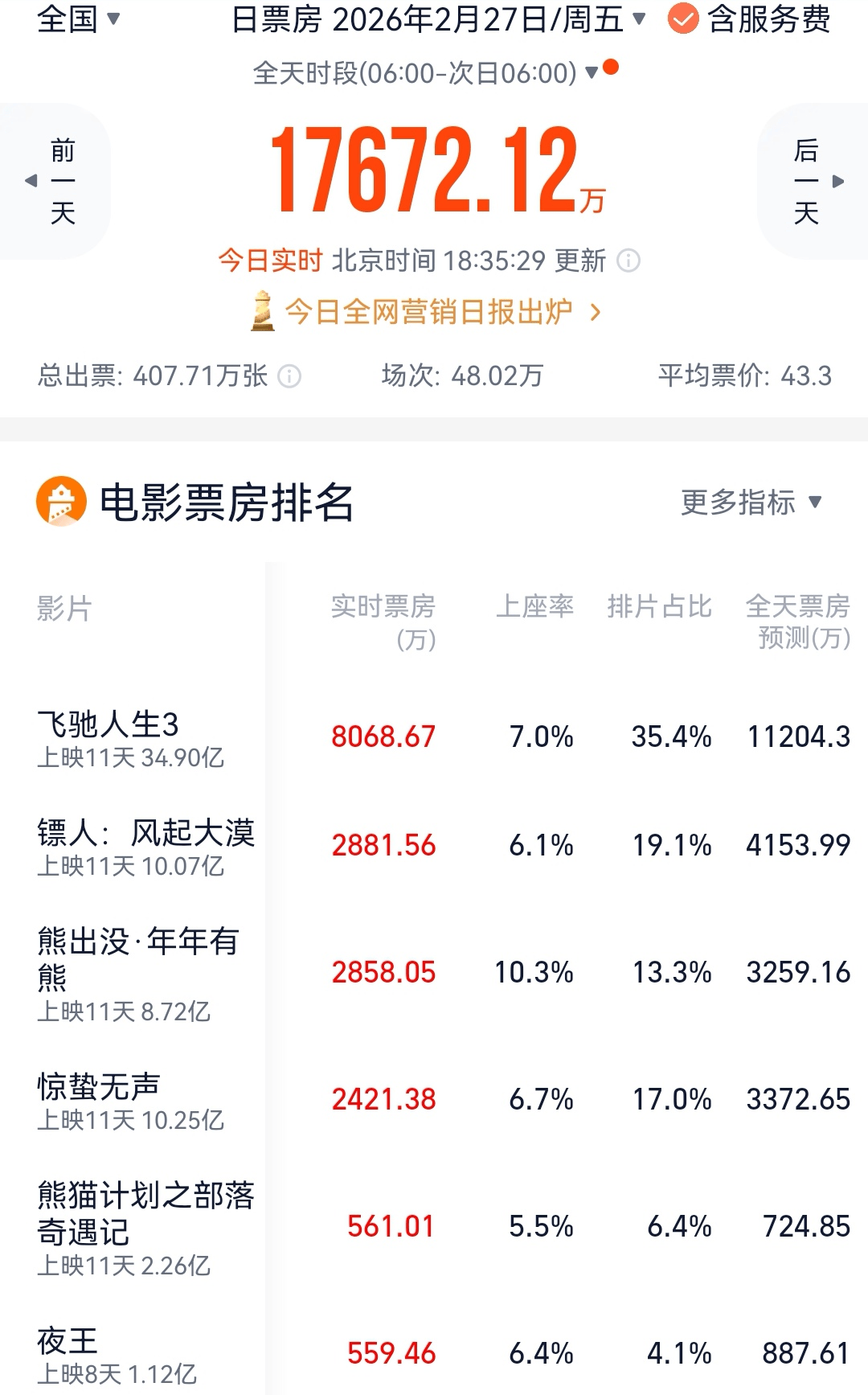The height and width of the screenshot is (1395, 868).
Task: Open the 全国 region dropdown
Action: (x=78, y=19)
